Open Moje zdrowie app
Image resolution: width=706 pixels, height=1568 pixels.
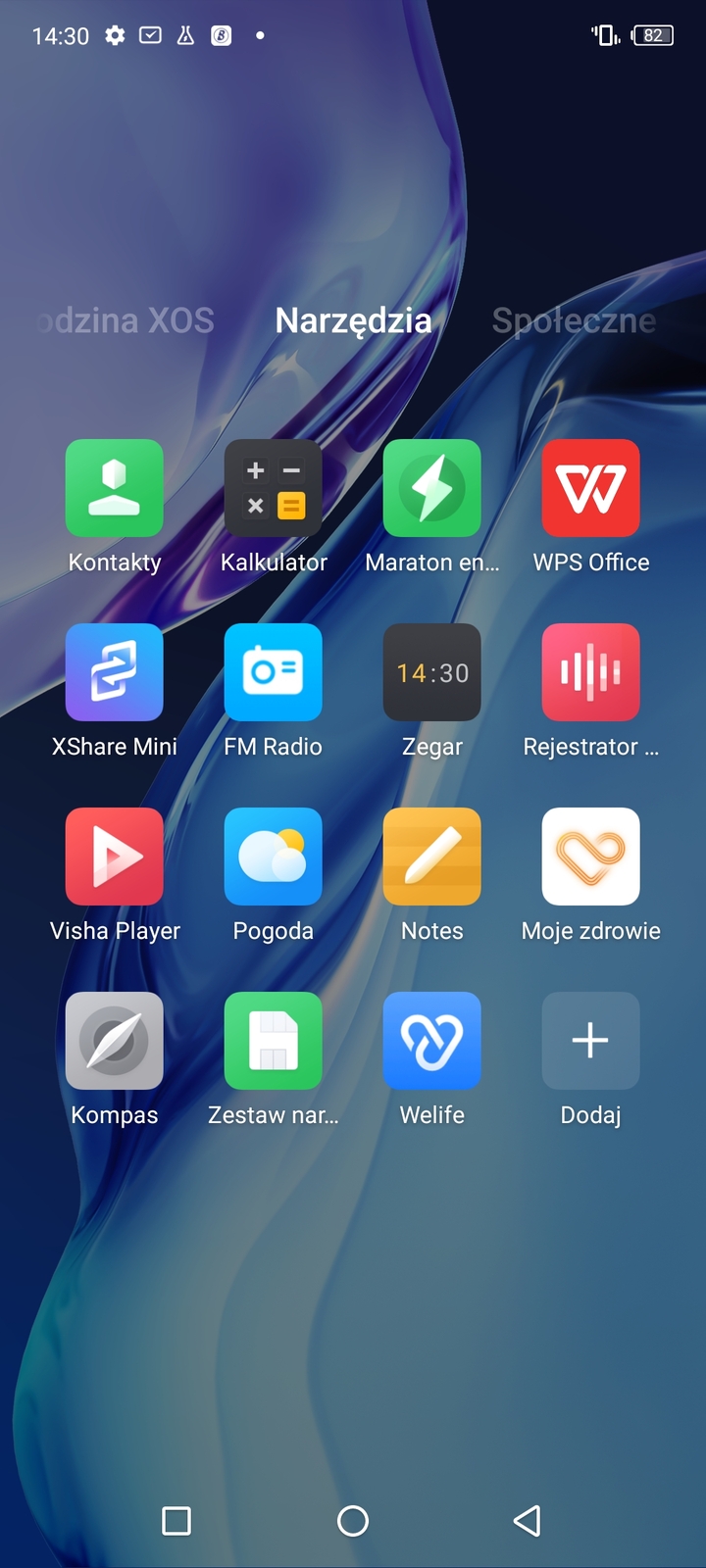[591, 857]
